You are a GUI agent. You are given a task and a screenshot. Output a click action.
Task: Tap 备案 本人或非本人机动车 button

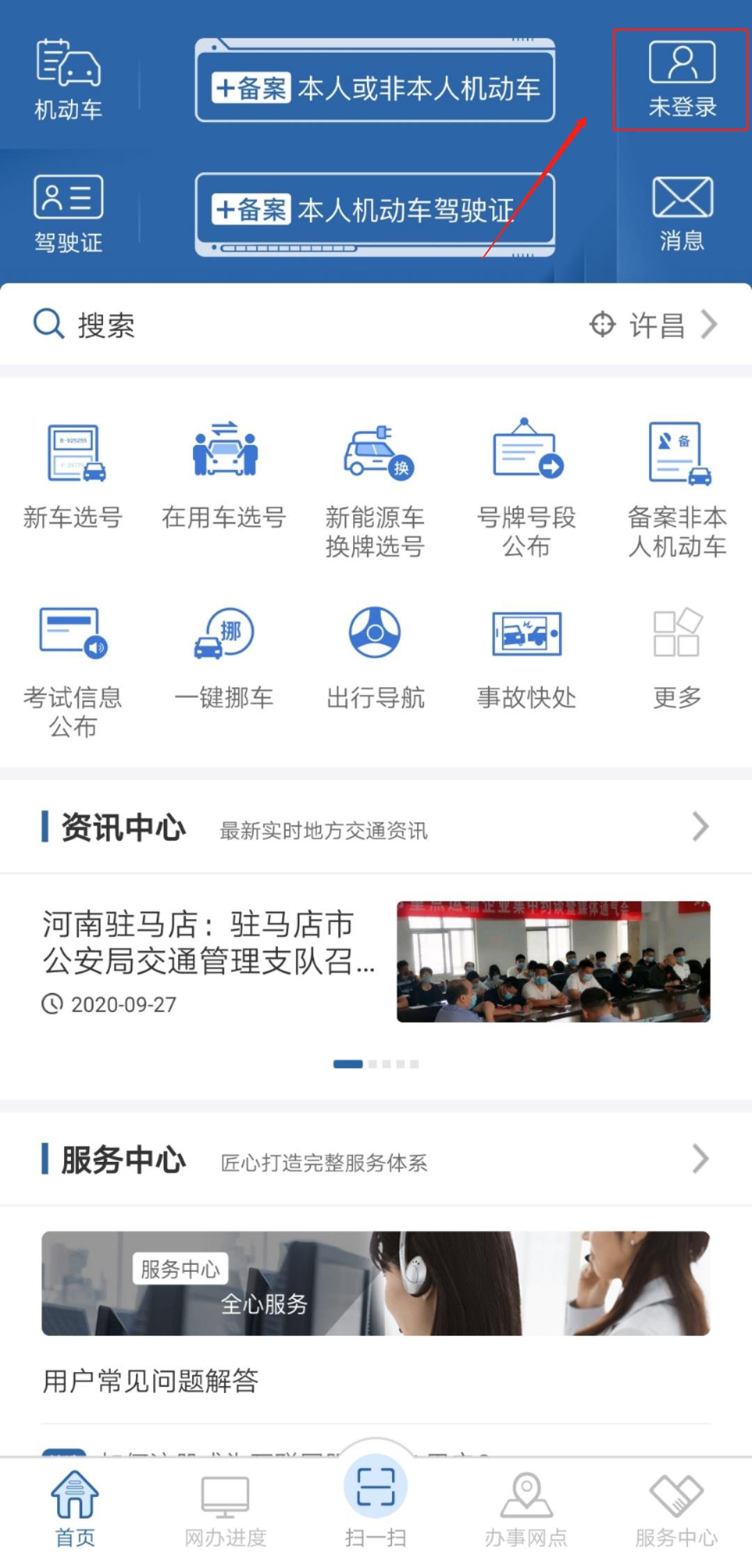coord(375,88)
